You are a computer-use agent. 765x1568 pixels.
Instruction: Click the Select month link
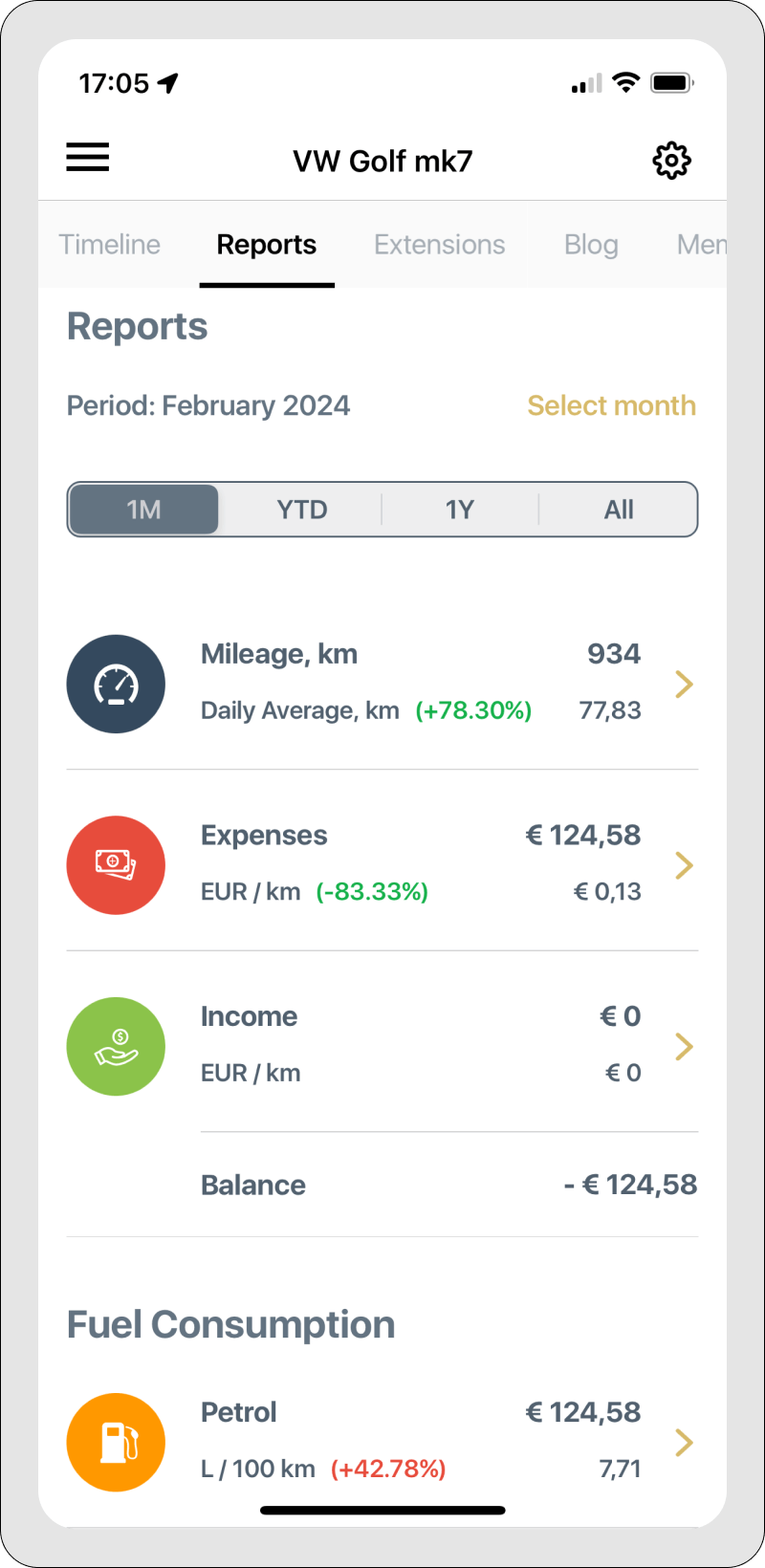point(611,405)
